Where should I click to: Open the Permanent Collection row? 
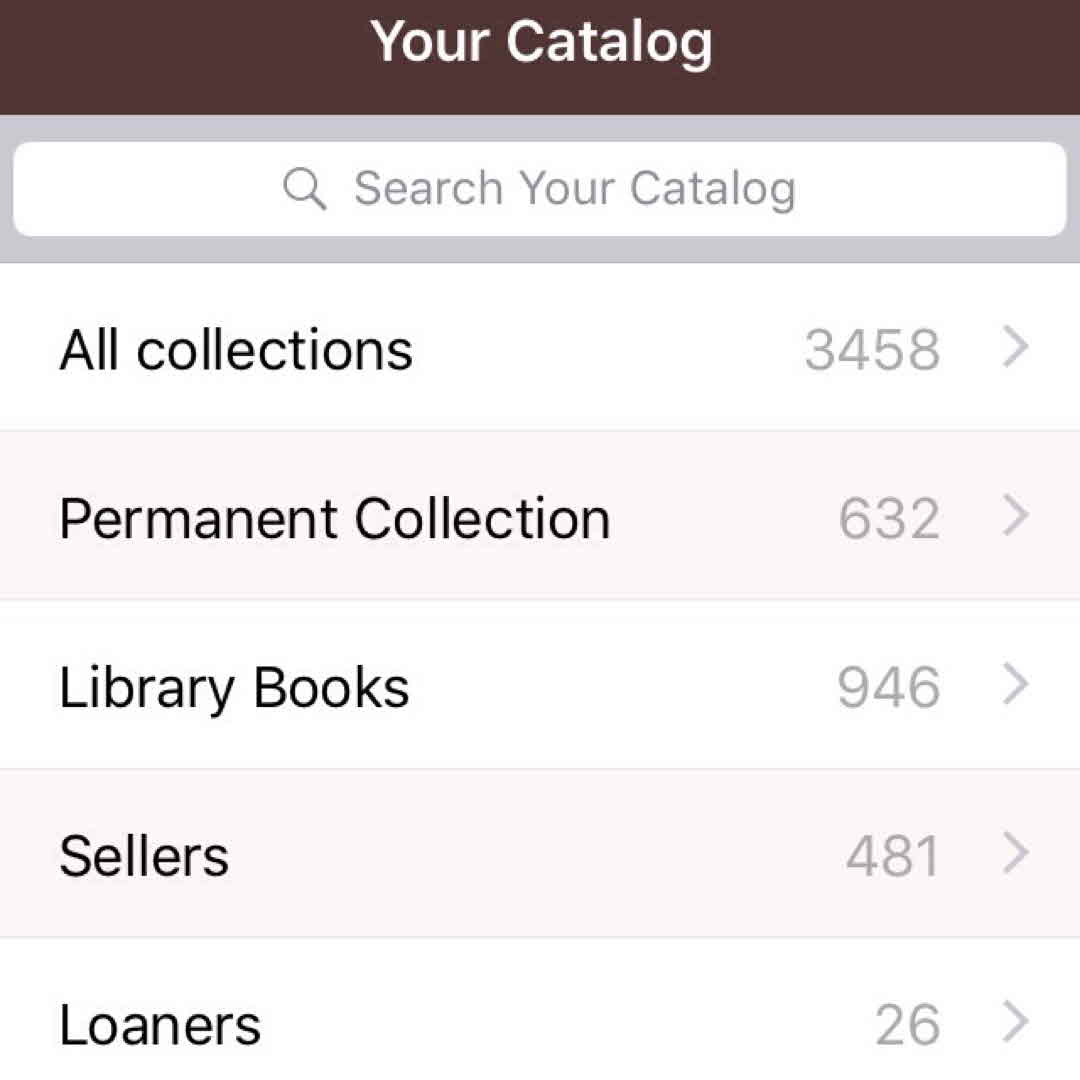pyautogui.click(x=540, y=518)
